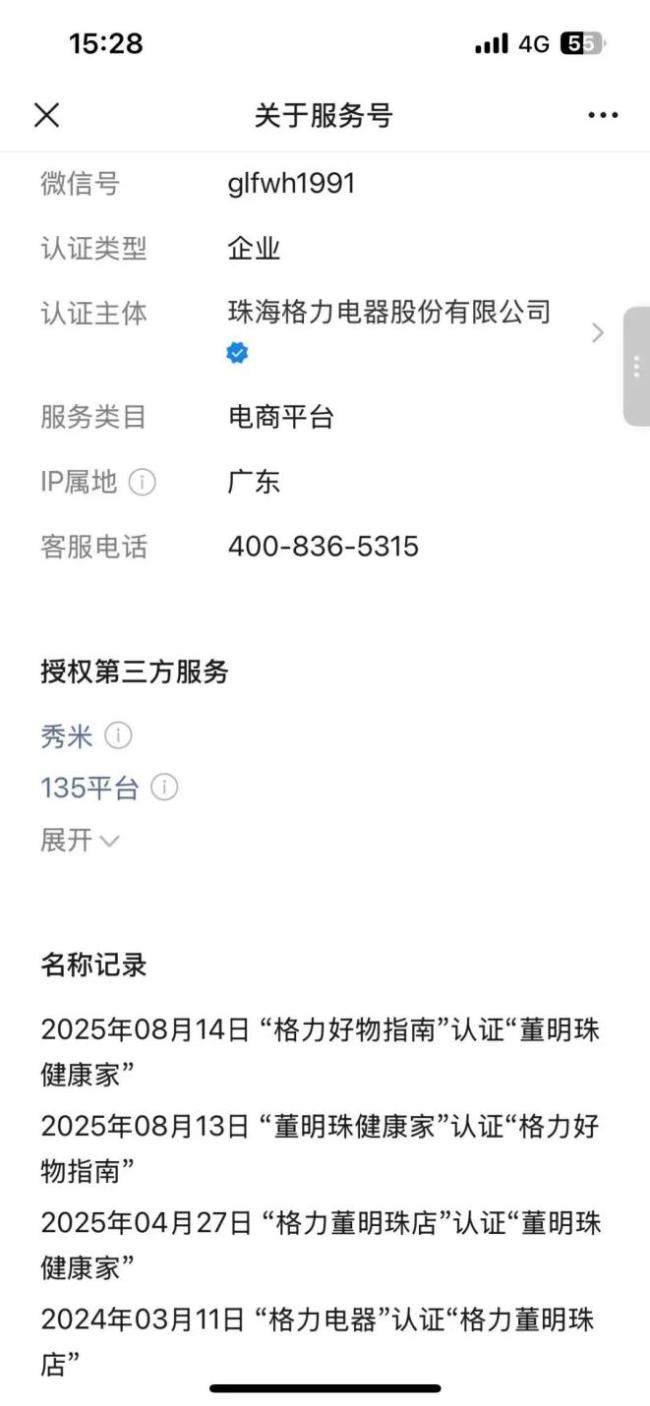The image size is (650, 1406).
Task: Call customer service number 400-836-5315
Action: click(x=323, y=547)
